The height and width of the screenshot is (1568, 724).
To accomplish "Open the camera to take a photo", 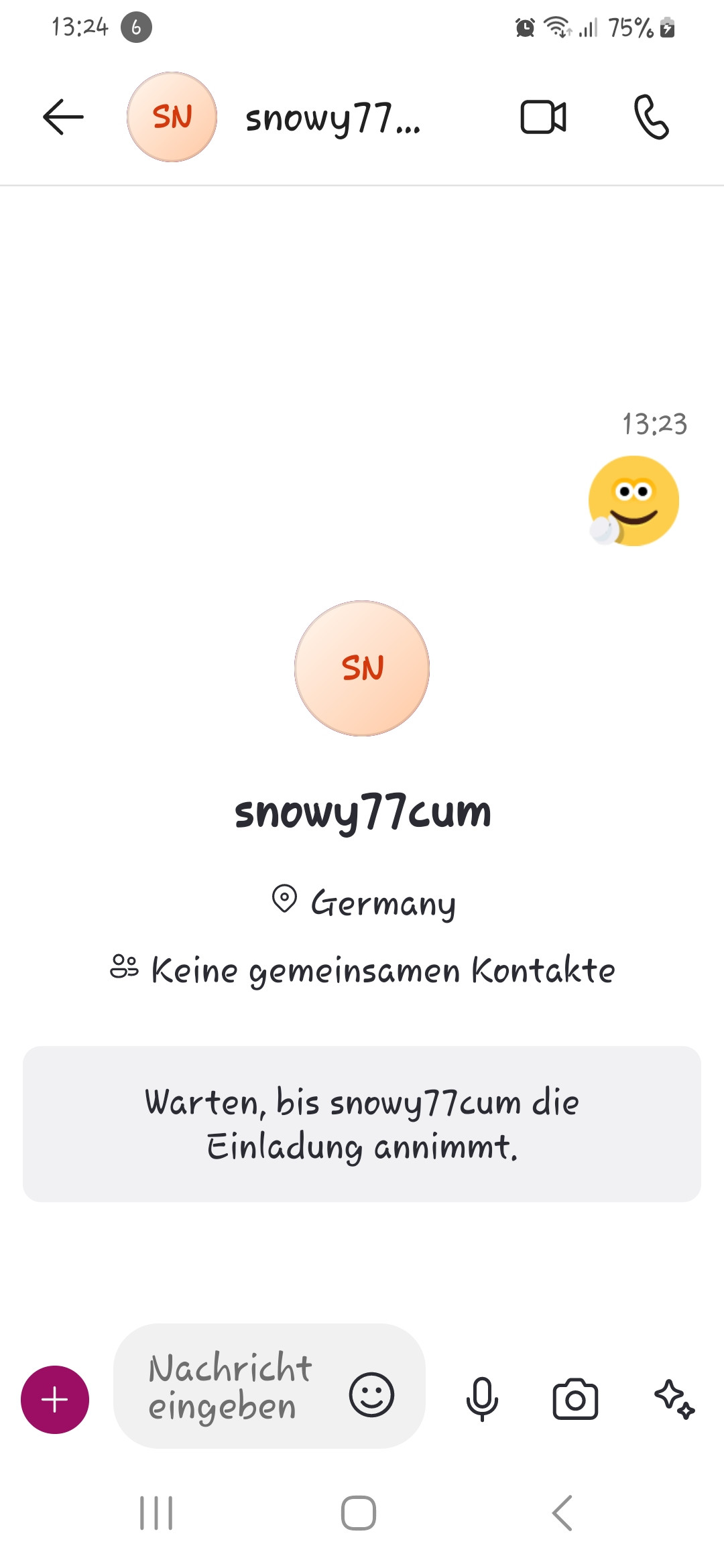I will (x=575, y=1398).
